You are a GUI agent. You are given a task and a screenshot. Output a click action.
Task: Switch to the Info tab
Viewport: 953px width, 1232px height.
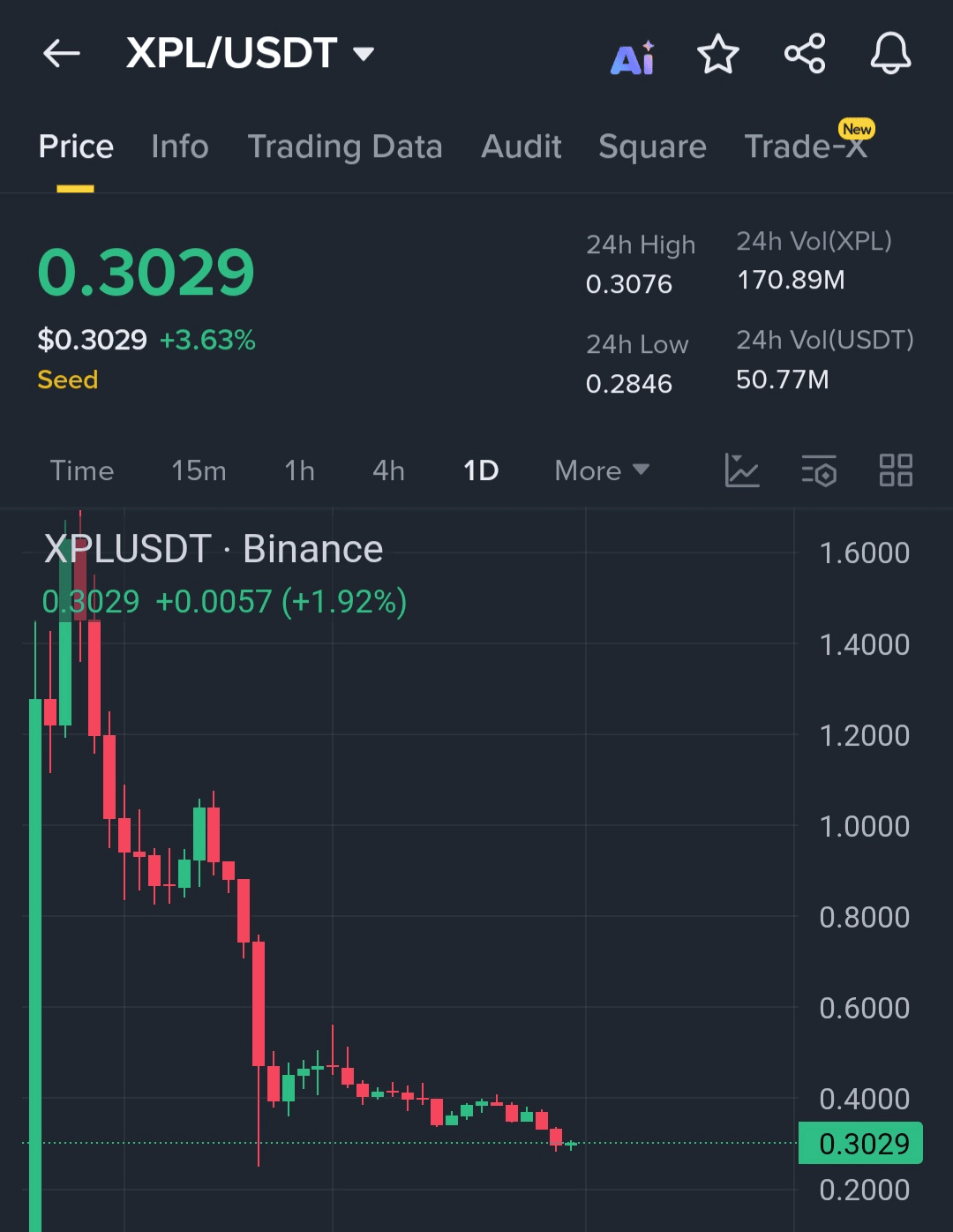(x=180, y=146)
